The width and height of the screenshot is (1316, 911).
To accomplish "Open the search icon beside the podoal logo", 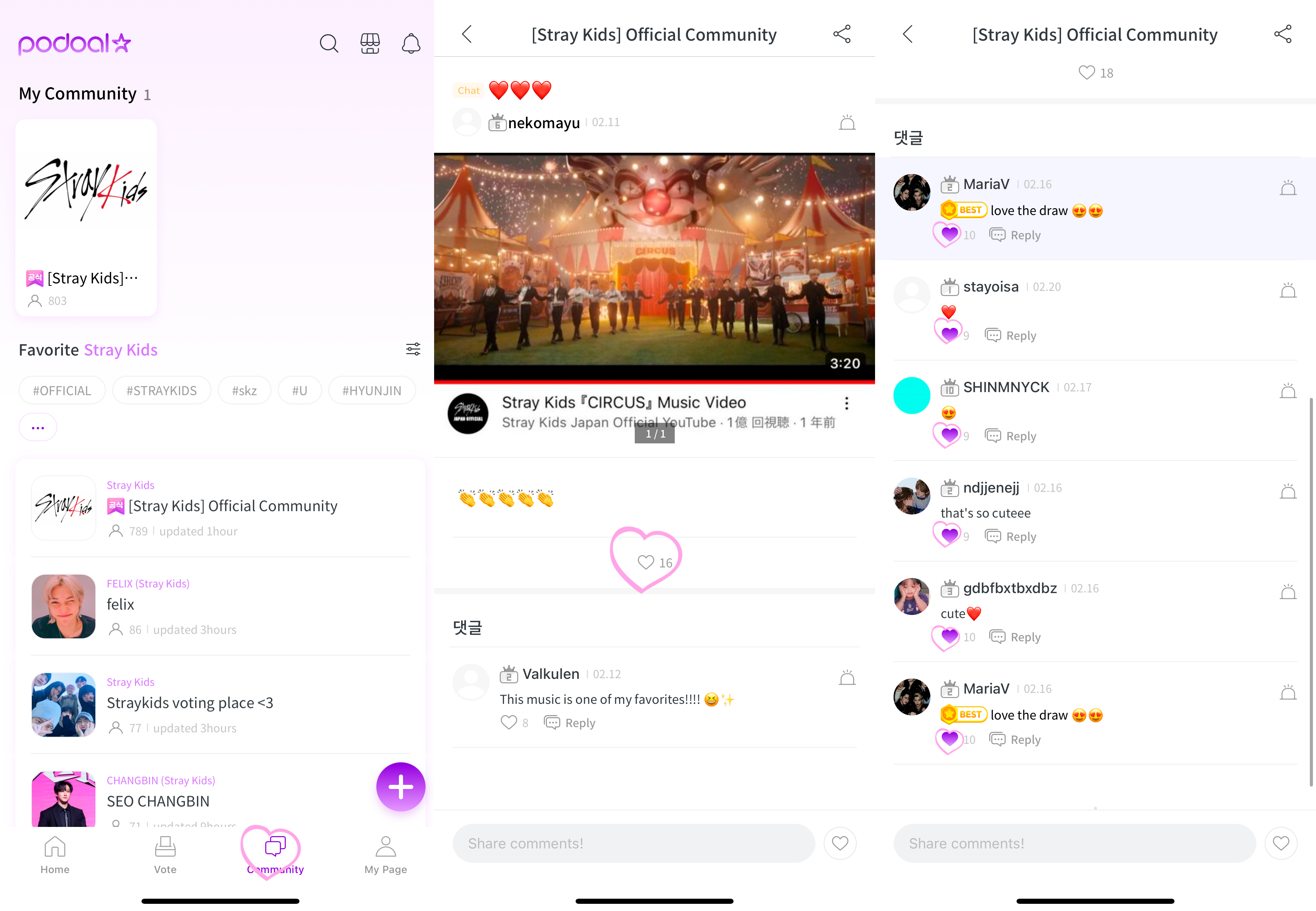I will click(x=329, y=43).
